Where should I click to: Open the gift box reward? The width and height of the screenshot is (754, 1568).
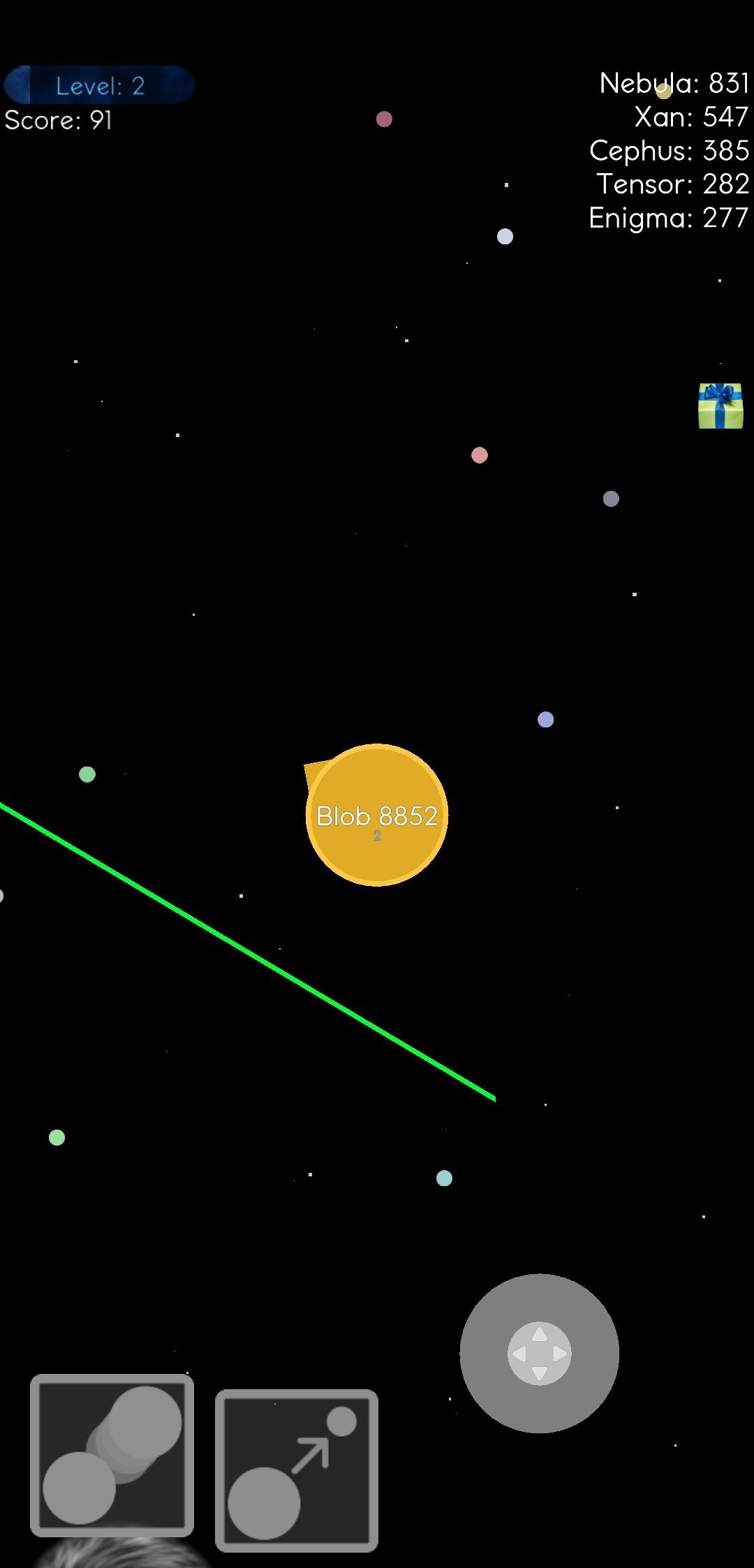(720, 406)
